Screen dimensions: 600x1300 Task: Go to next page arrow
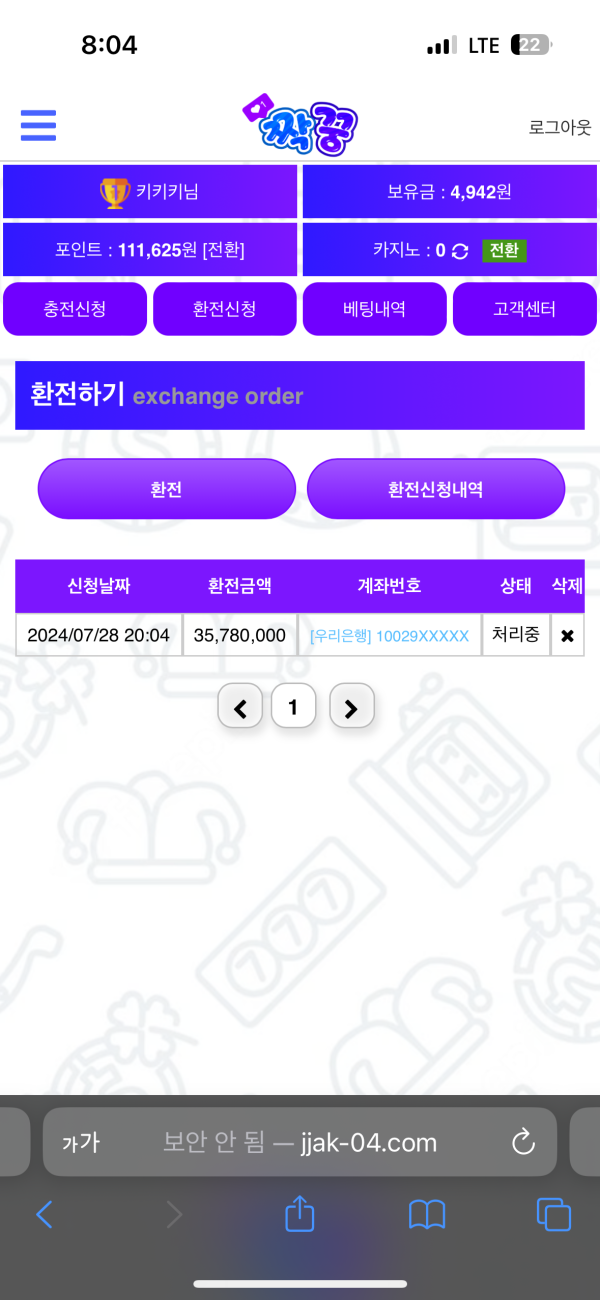[351, 708]
